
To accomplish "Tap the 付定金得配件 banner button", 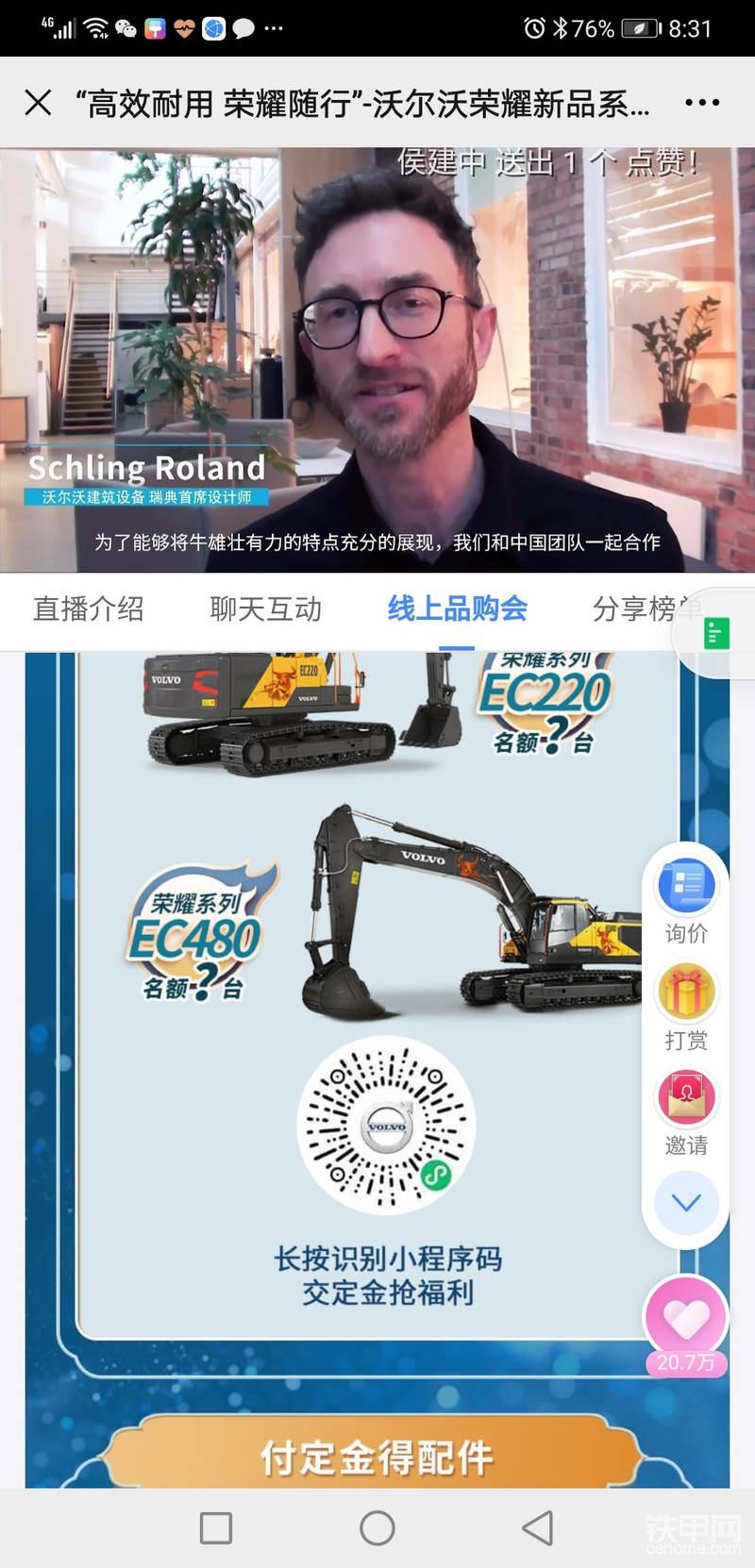I will click(376, 1457).
